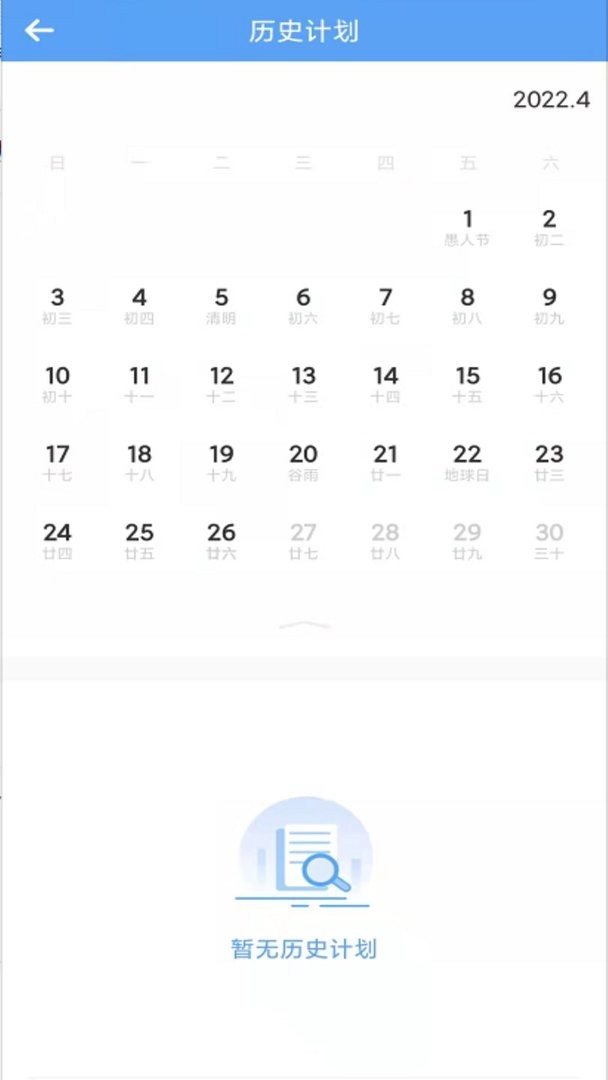This screenshot has height=1080, width=608.
Task: Go back using the arrow icon
Action: (39, 31)
